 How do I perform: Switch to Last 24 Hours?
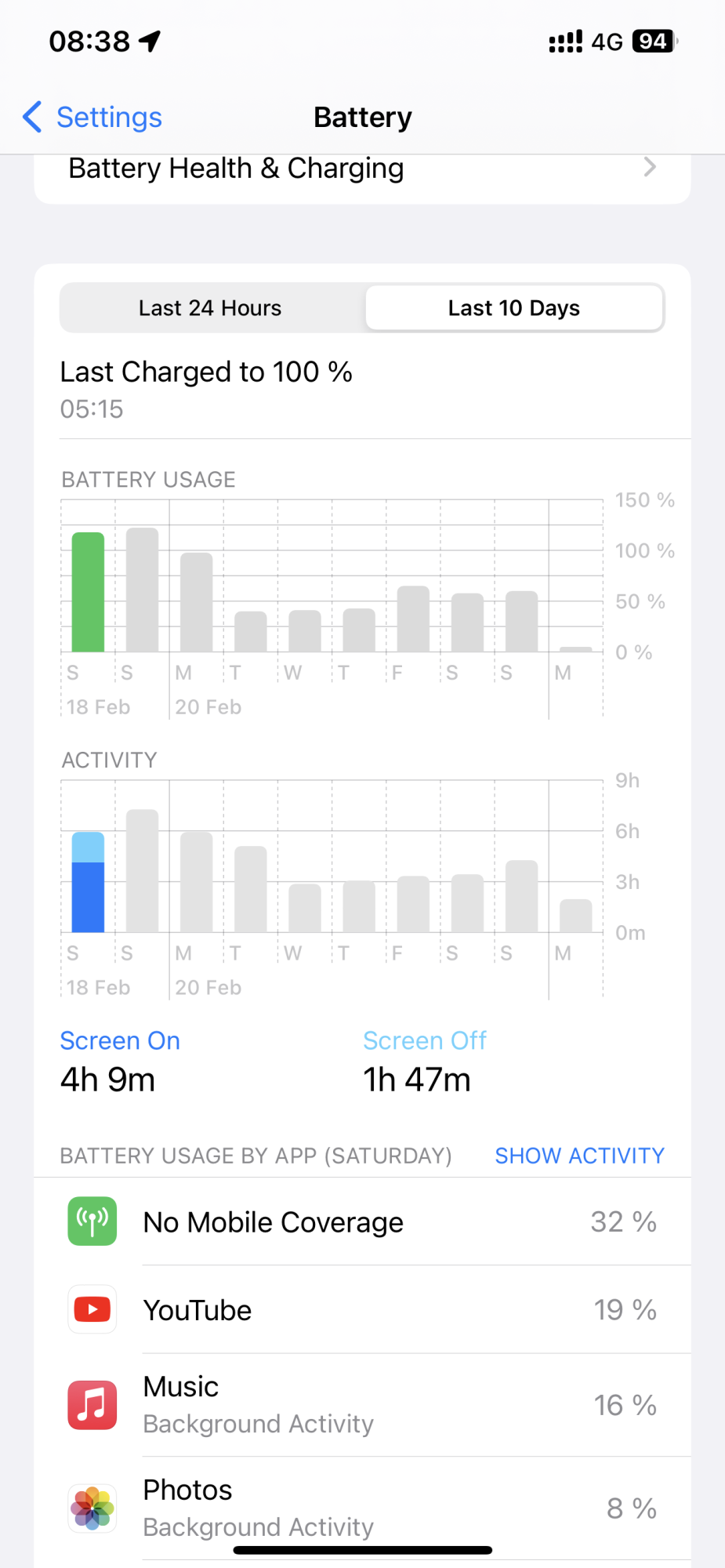[x=210, y=308]
